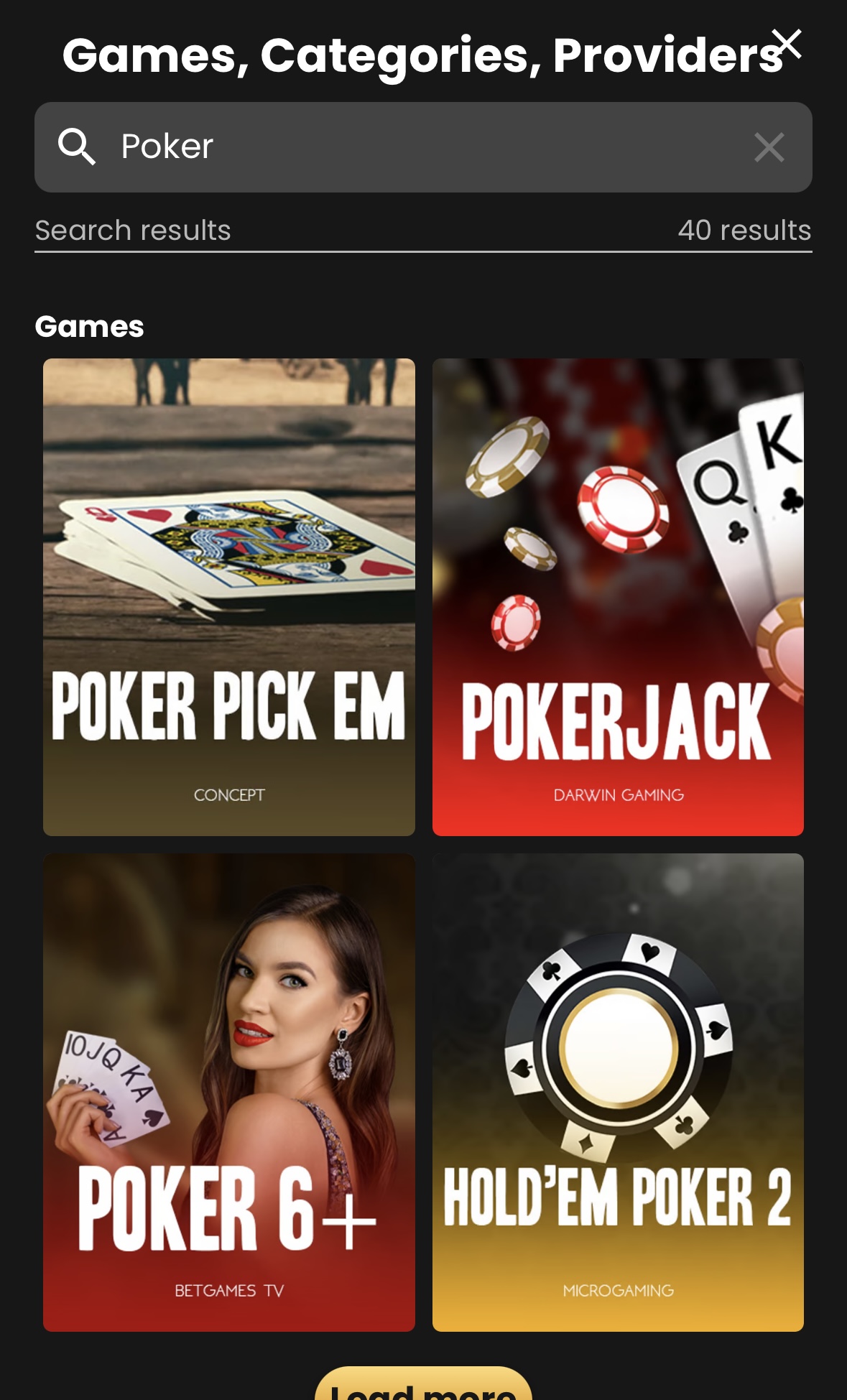This screenshot has width=847, height=1400.
Task: Click the Poker text in the search bar
Action: (x=167, y=147)
